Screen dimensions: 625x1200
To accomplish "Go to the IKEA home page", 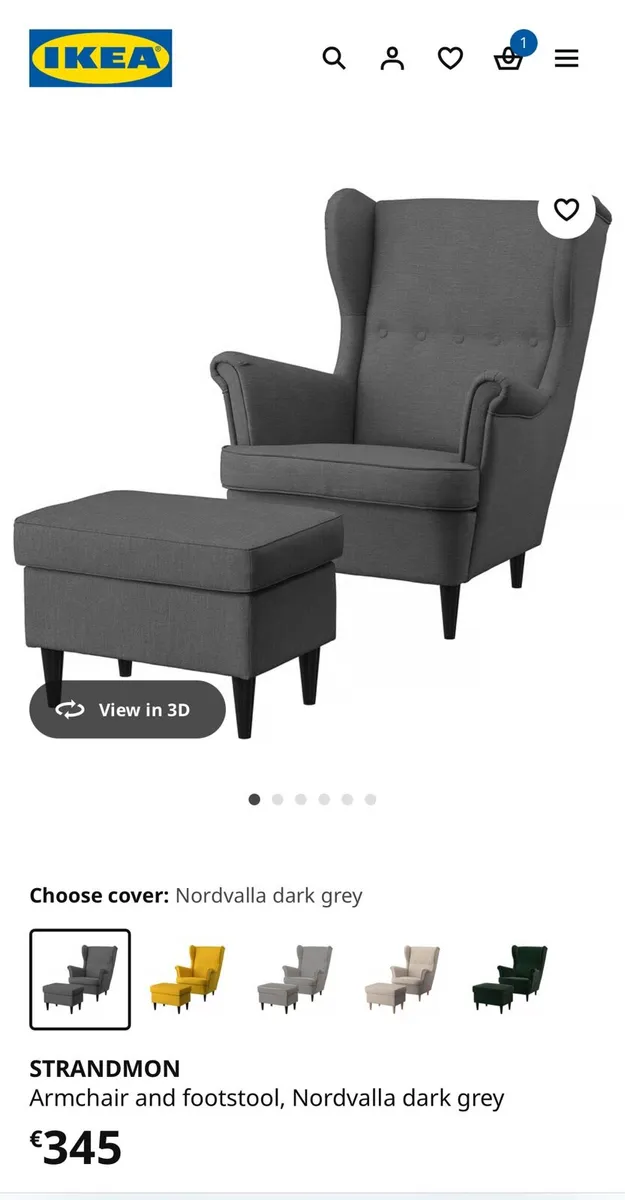I will (x=100, y=58).
